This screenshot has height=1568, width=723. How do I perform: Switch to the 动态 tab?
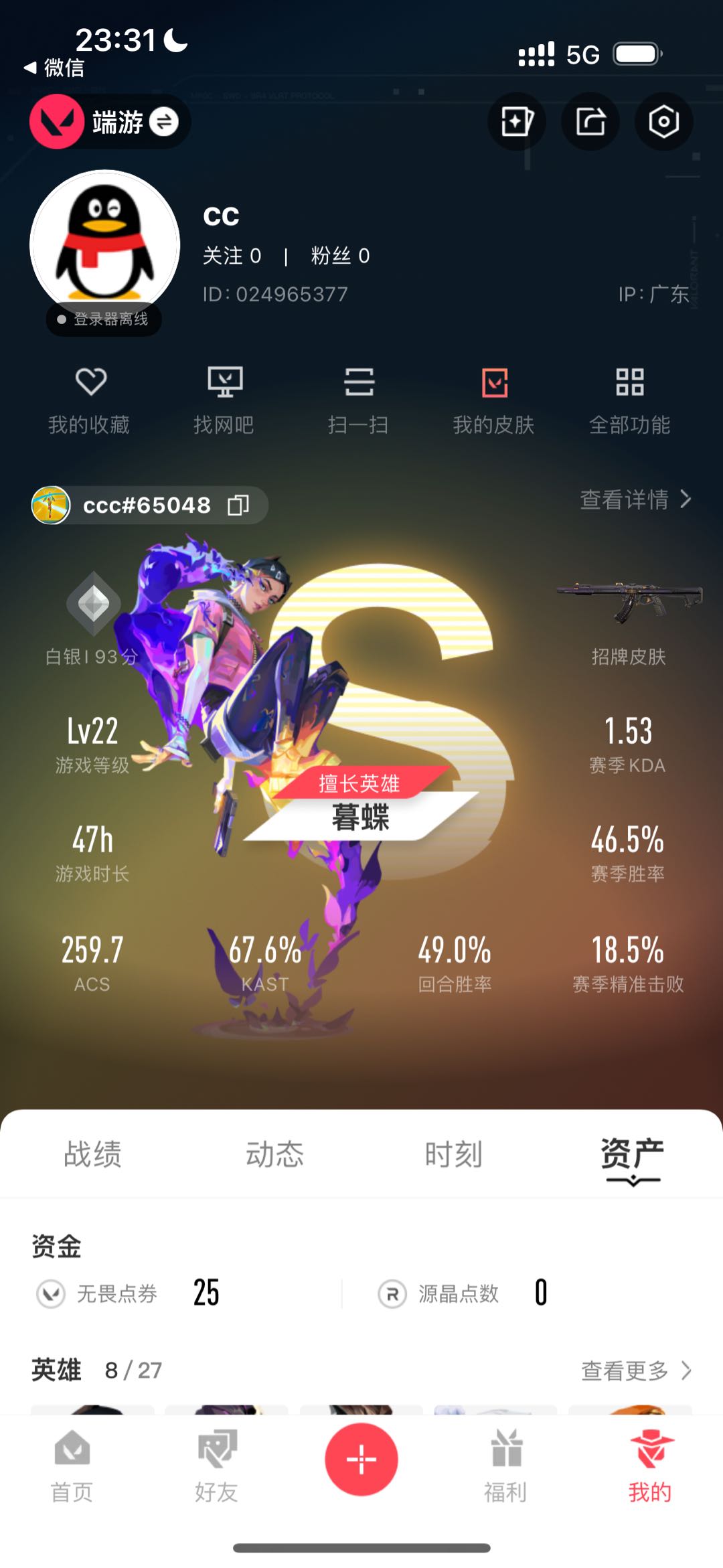pyautogui.click(x=274, y=1154)
